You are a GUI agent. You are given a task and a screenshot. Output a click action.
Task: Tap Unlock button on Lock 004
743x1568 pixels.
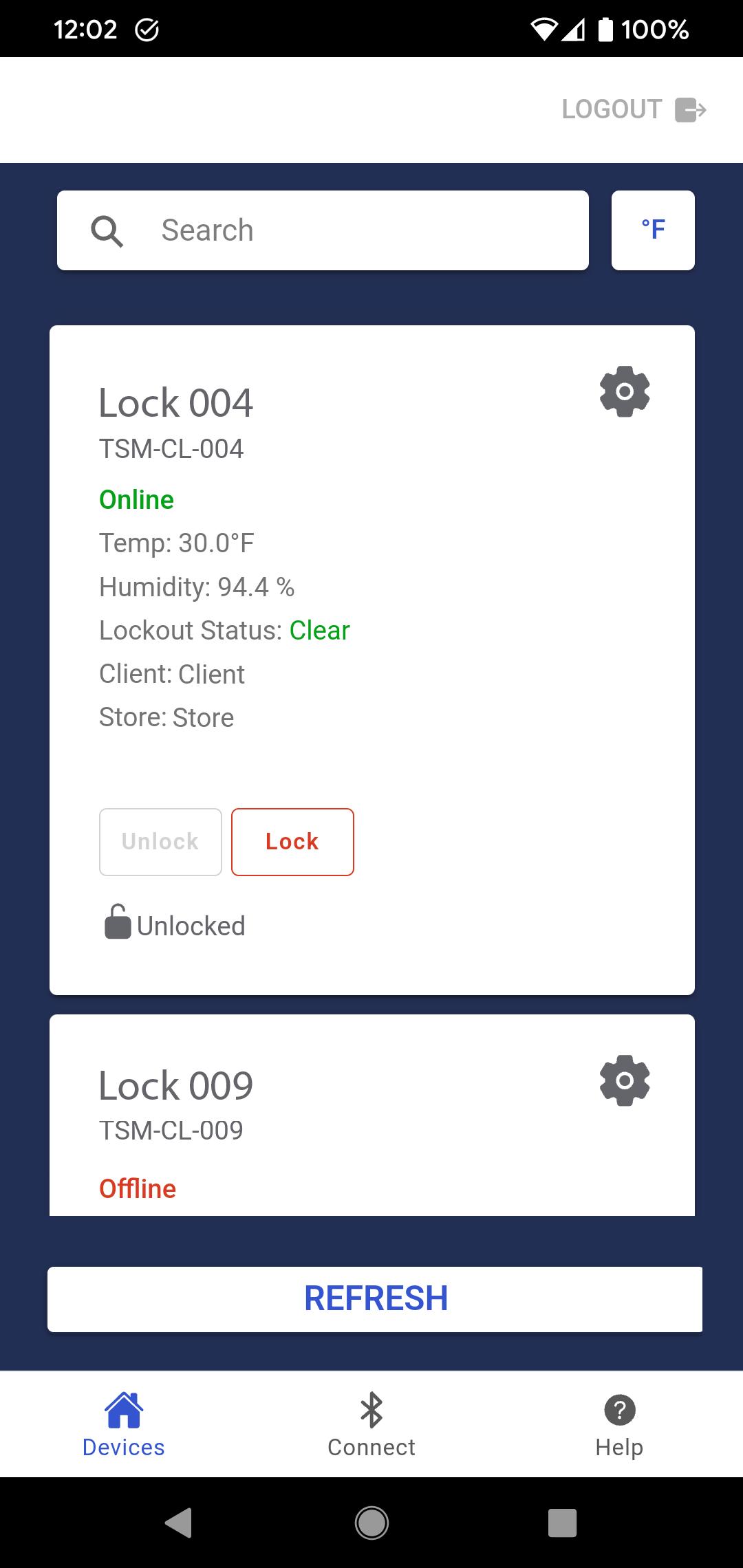(x=160, y=842)
